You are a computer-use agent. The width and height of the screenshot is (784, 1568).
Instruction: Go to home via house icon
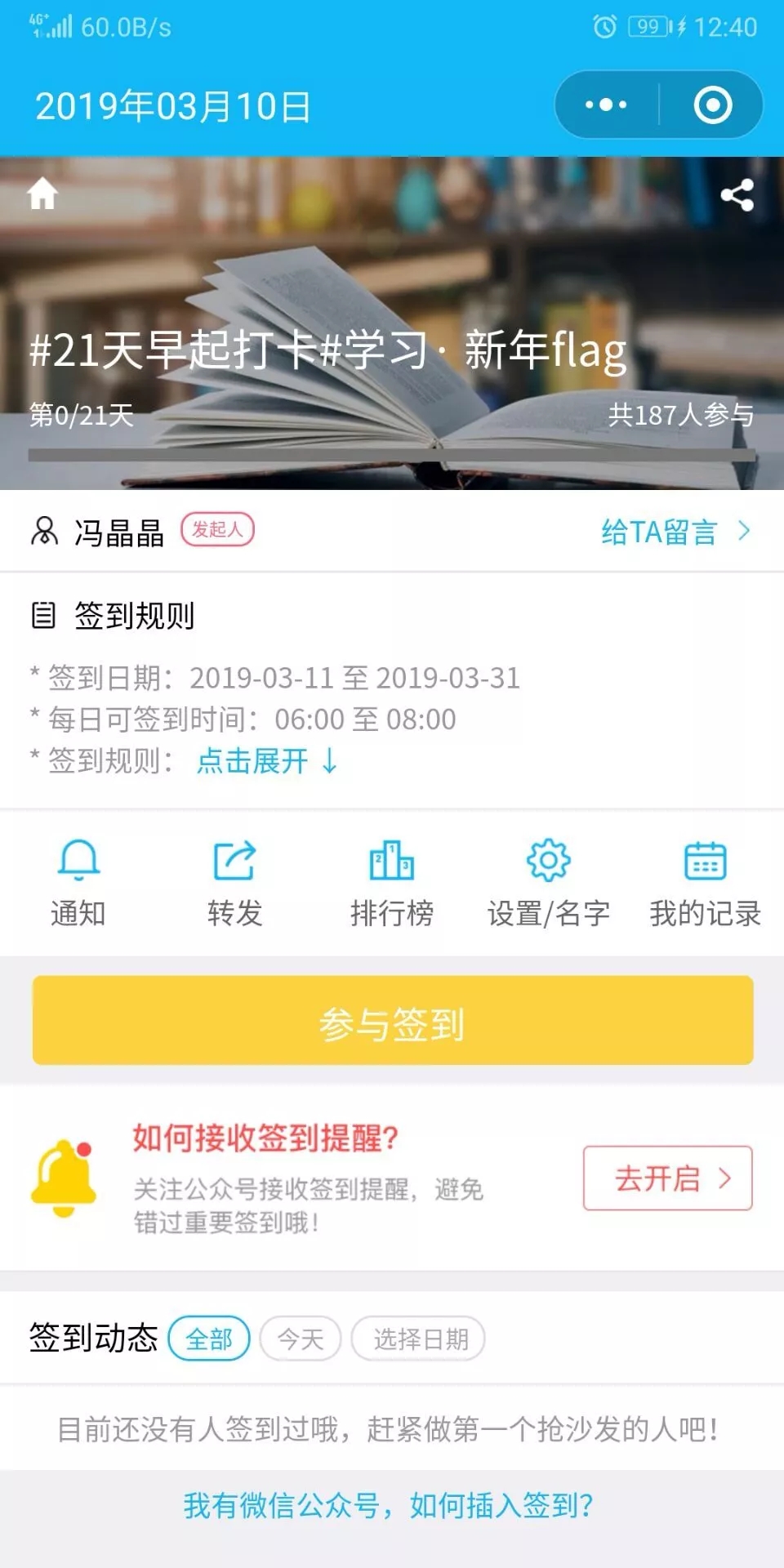click(42, 194)
